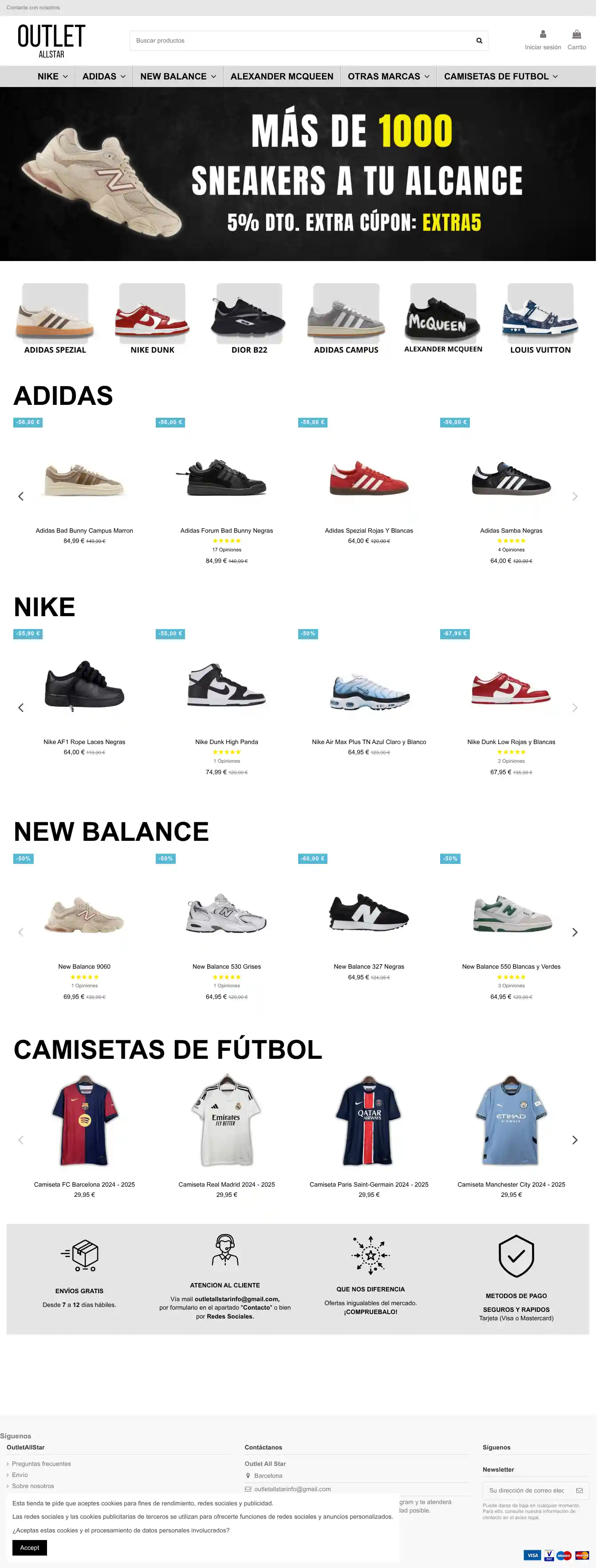Open the ALEXANDER MCQUEEN category
Screen dimensions: 599x1568
pos(283,77)
